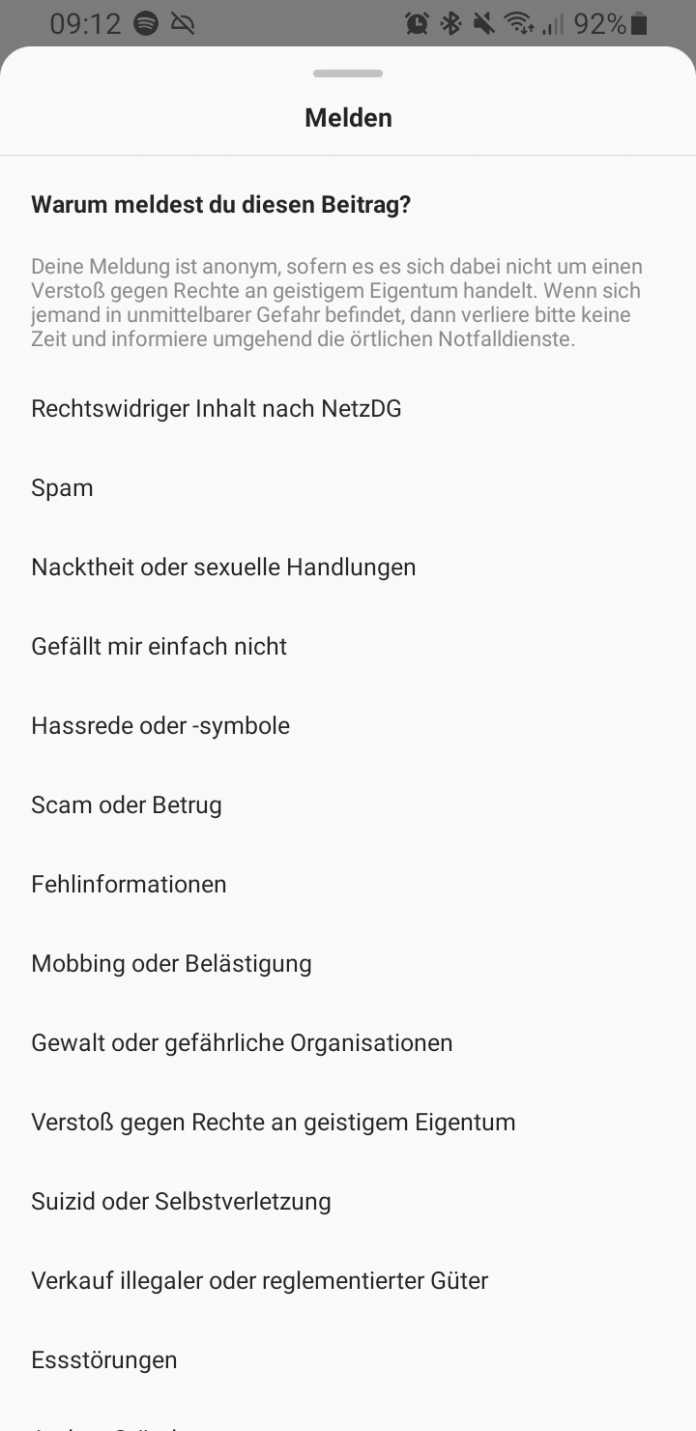This screenshot has height=1431, width=696.
Task: Select Gewalt oder gefährliche Organisationen
Action: pos(242,1043)
